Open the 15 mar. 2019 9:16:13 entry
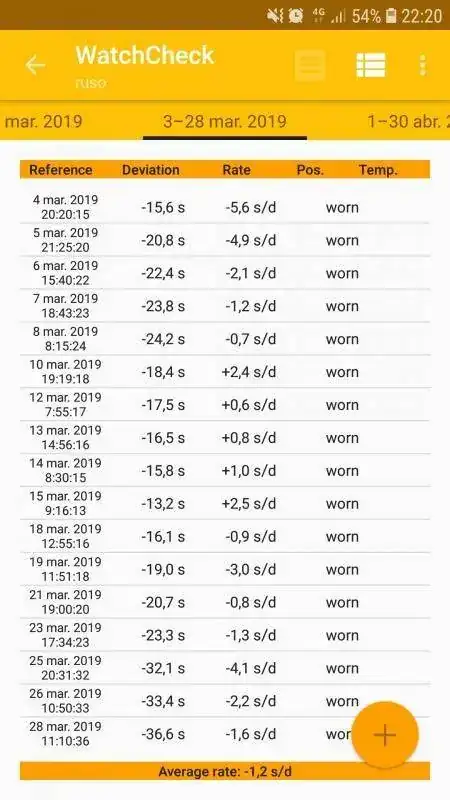Image resolution: width=450 pixels, height=800 pixels. point(225,503)
